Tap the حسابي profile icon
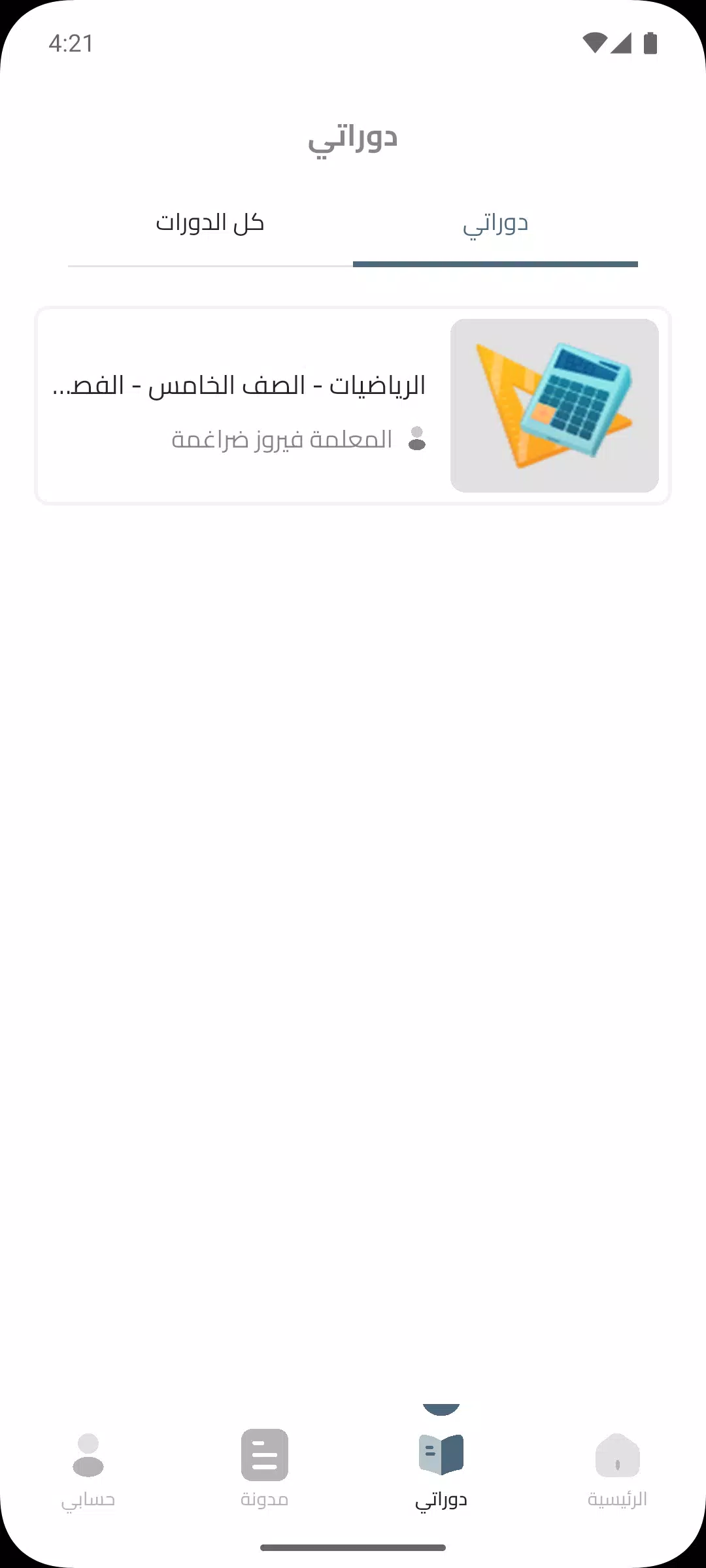This screenshot has width=706, height=1568. click(89, 1457)
